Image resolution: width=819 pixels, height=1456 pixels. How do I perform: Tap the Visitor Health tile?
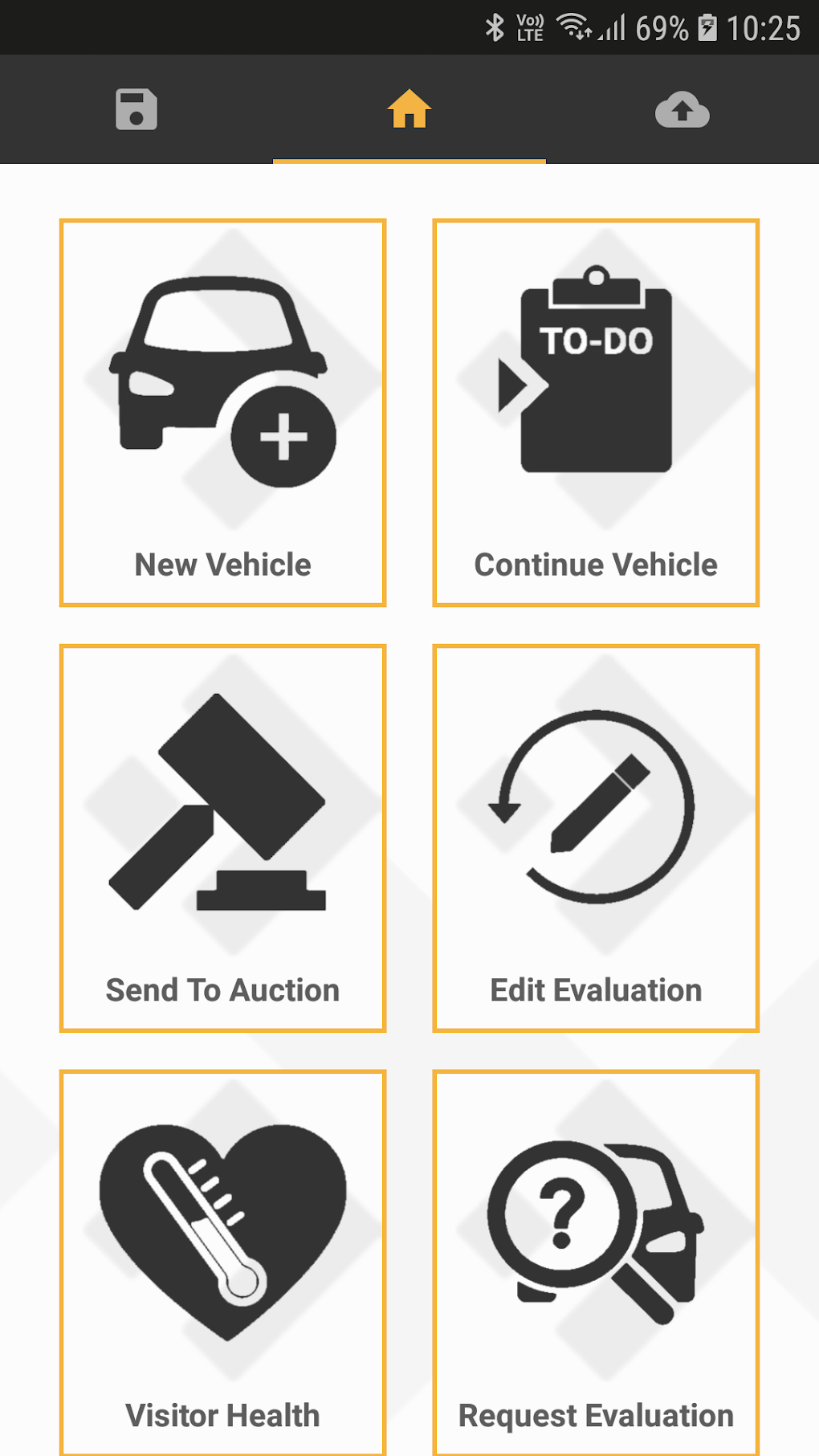pos(223,1261)
